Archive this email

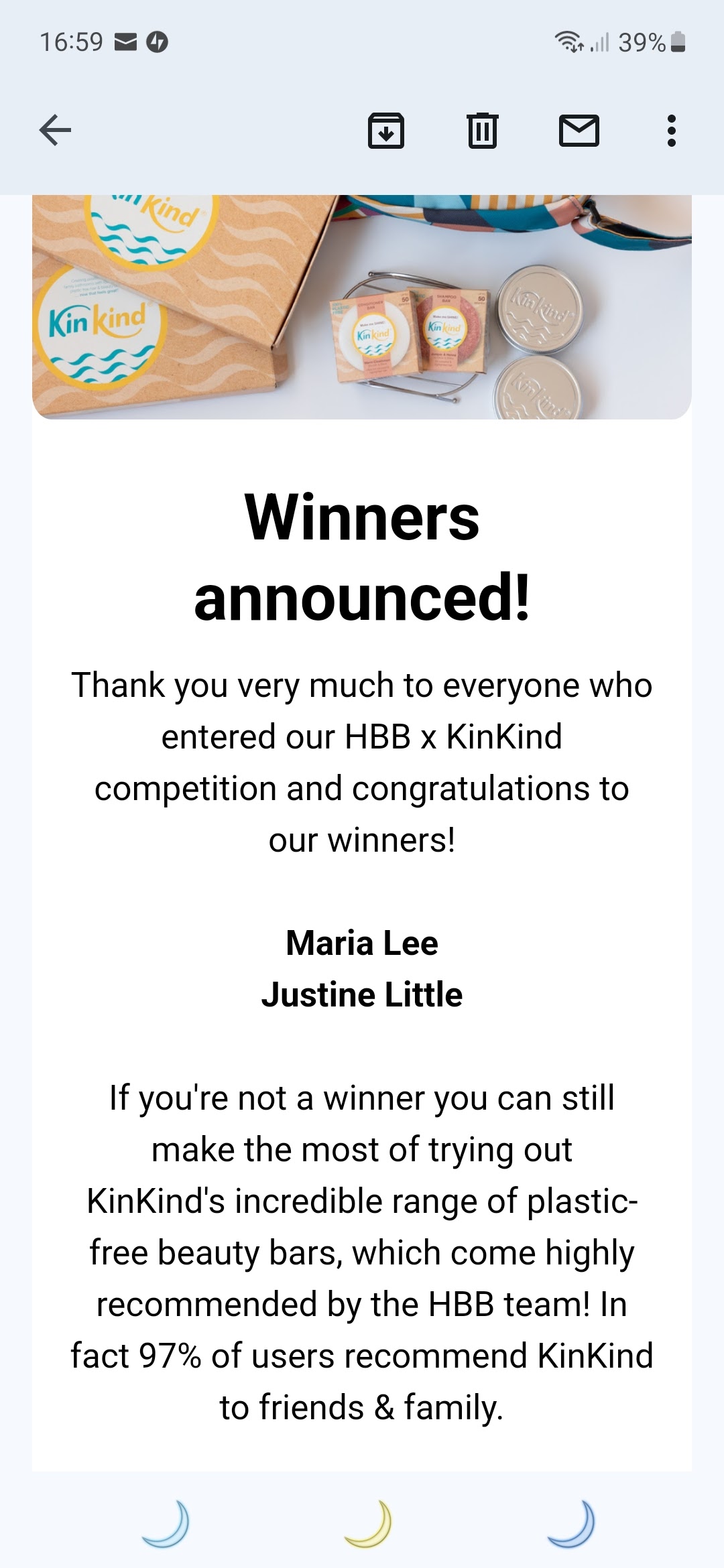[385, 130]
